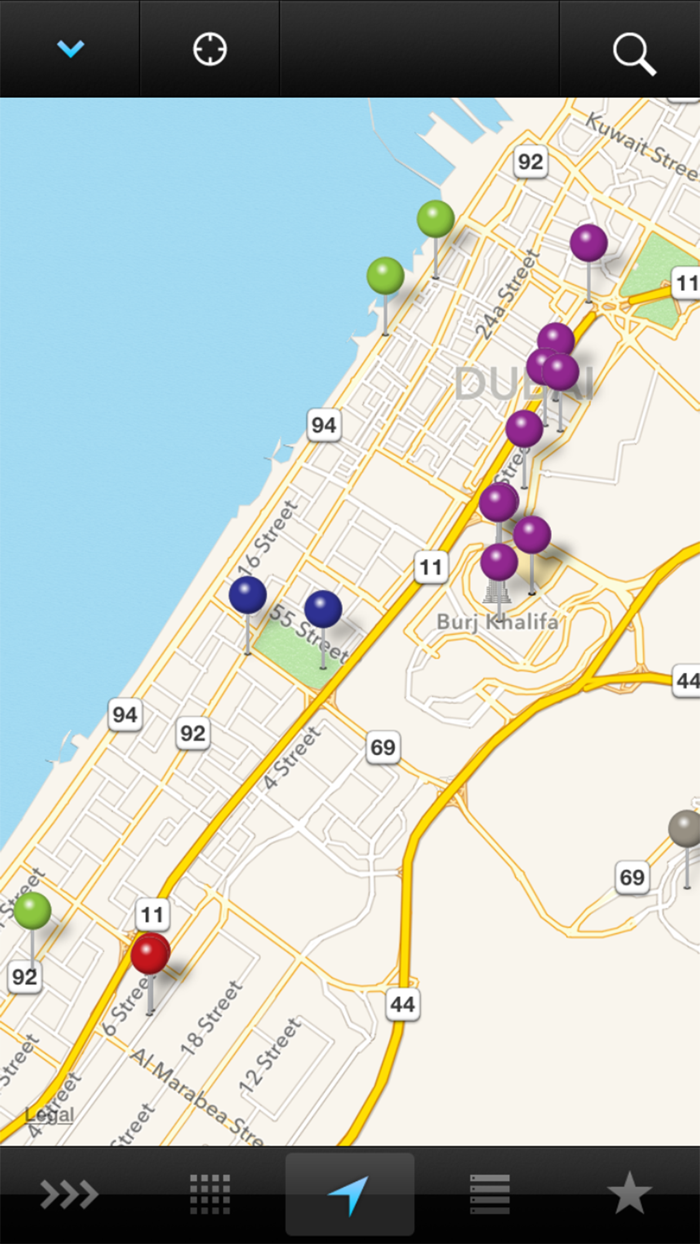
Task: Center the map with the crosshair icon
Action: coord(210,49)
